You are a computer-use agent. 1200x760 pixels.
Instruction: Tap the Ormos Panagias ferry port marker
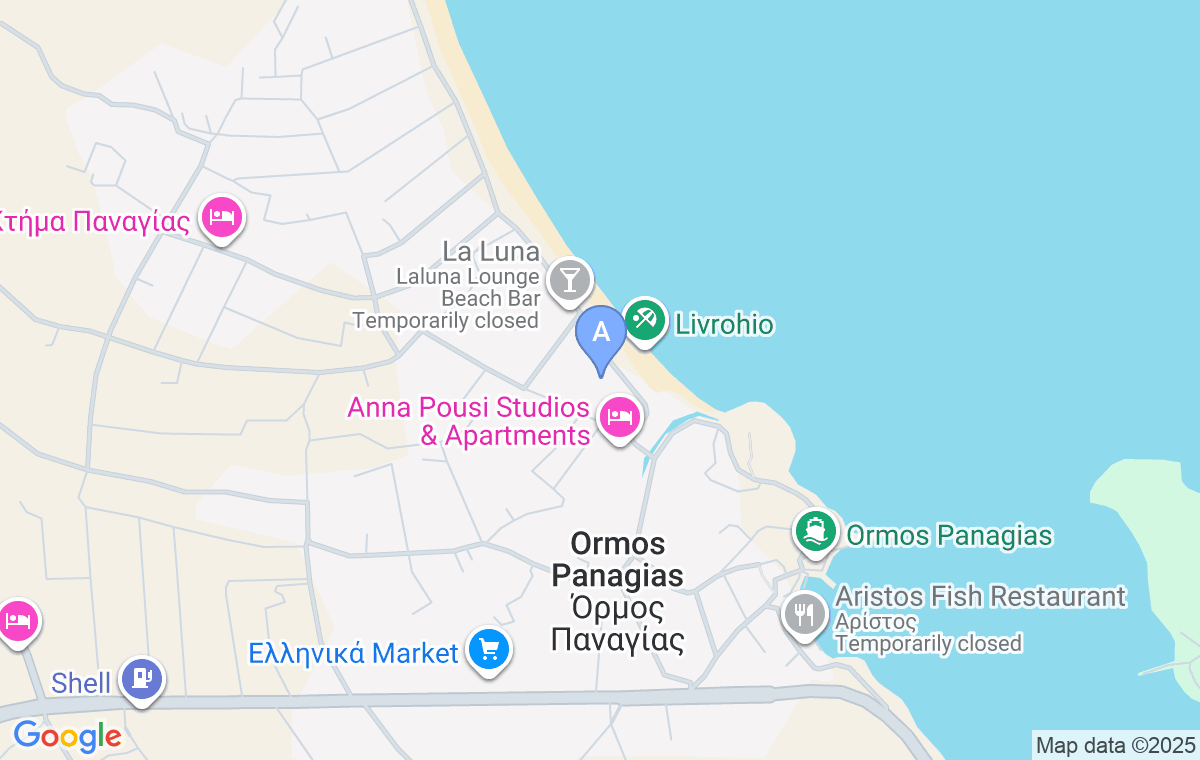[816, 532]
